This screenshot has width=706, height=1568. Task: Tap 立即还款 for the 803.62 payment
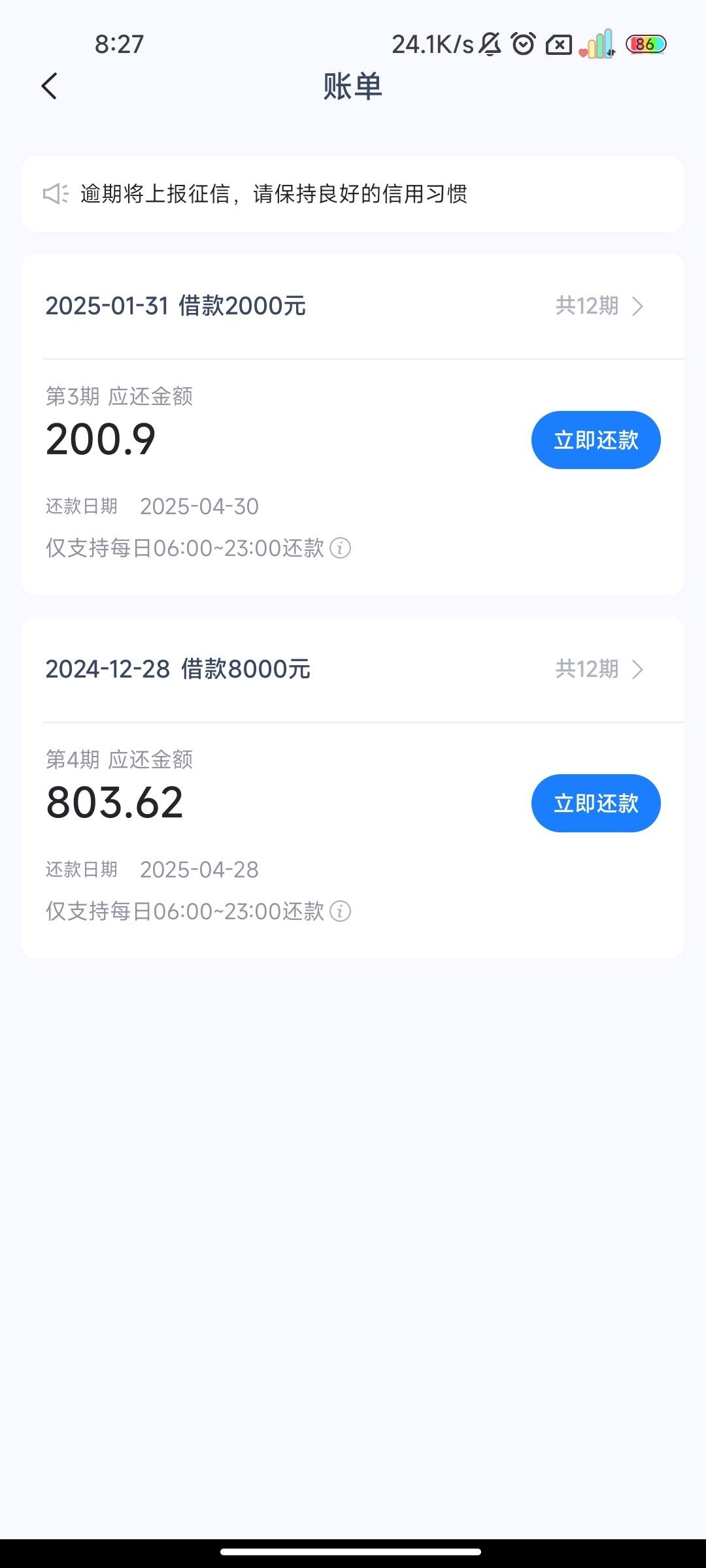596,803
